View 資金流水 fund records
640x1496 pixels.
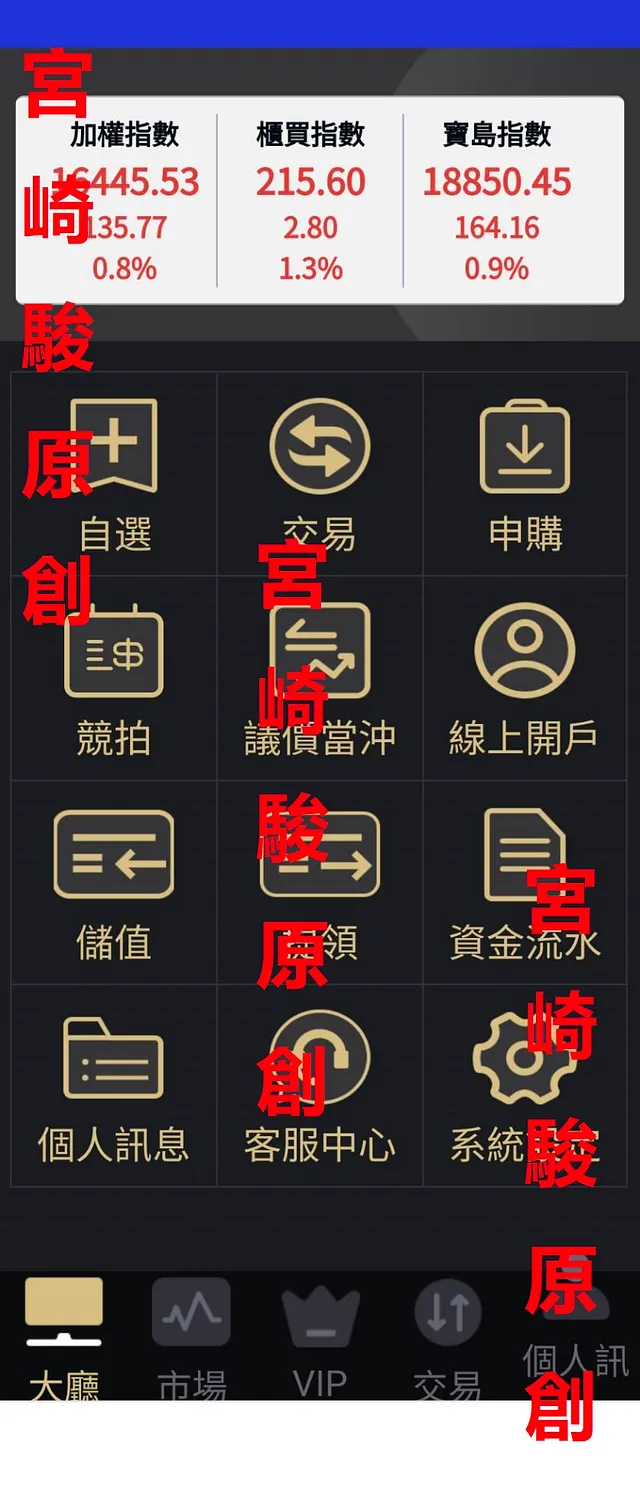(525, 882)
